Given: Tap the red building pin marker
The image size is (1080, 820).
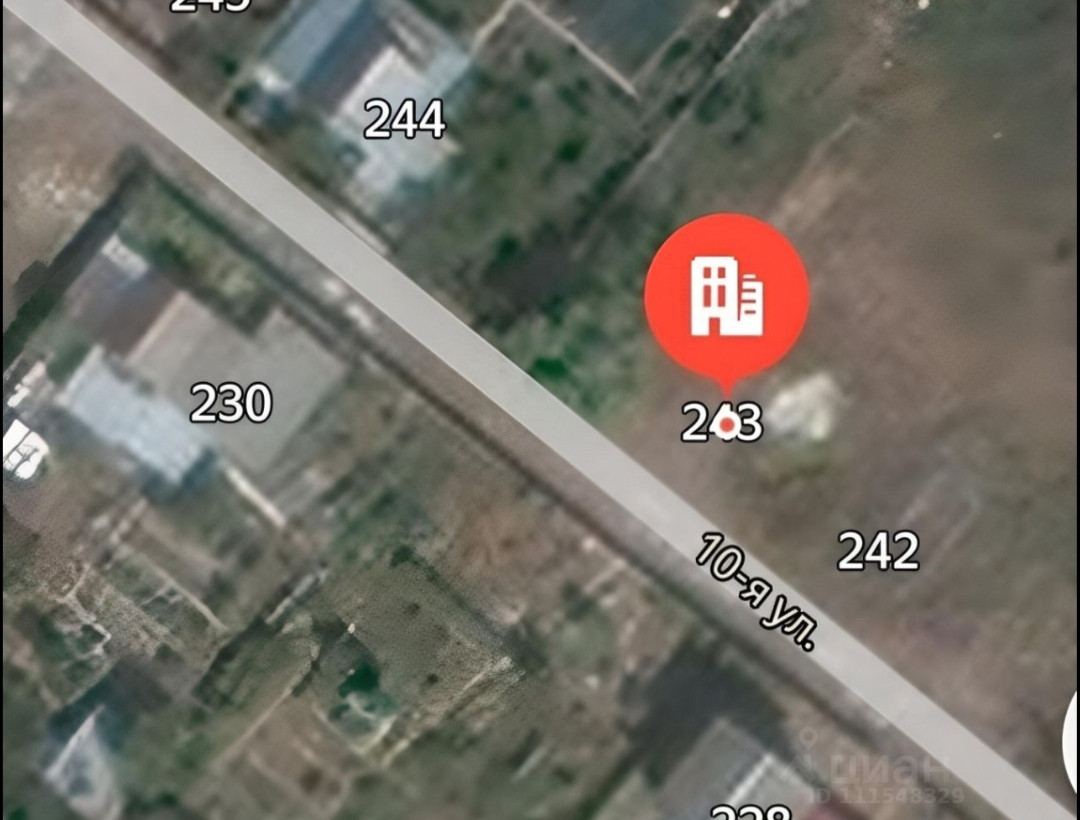Looking at the screenshot, I should 727,297.
